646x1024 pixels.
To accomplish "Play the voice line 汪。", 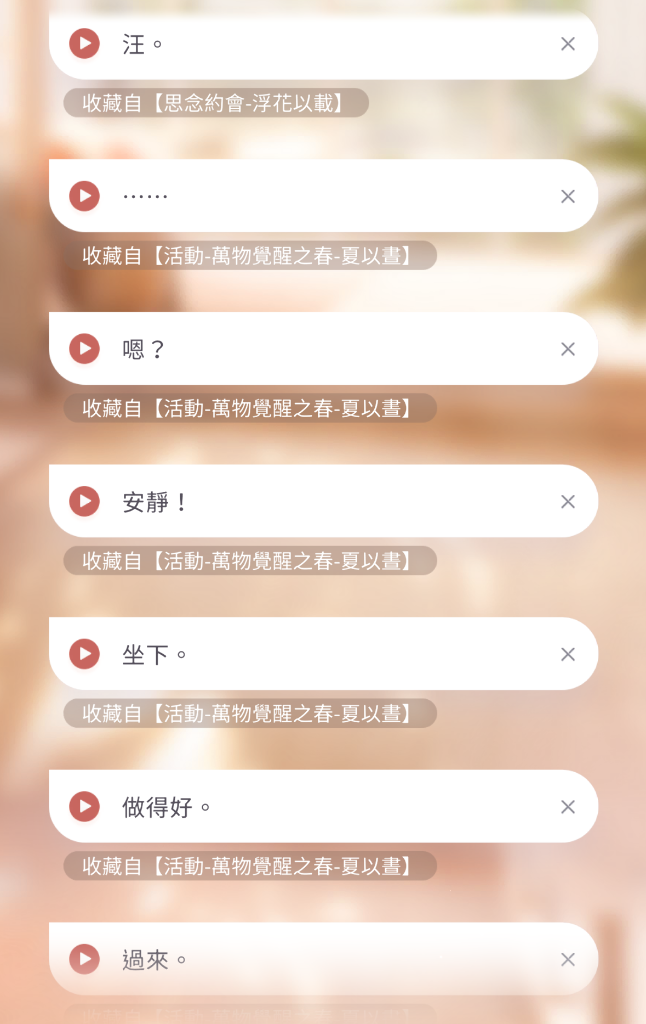I will (84, 44).
